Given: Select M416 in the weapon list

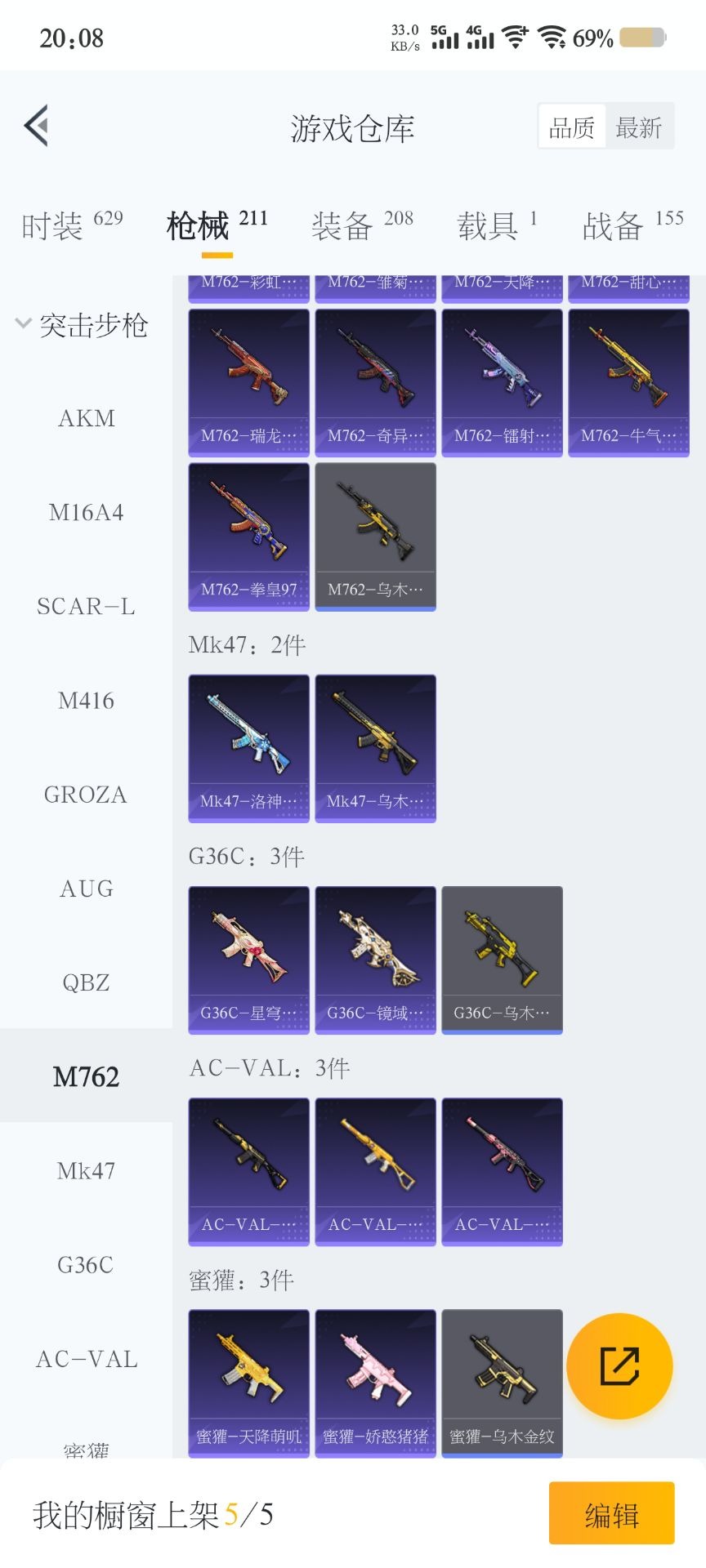Looking at the screenshot, I should tap(87, 701).
